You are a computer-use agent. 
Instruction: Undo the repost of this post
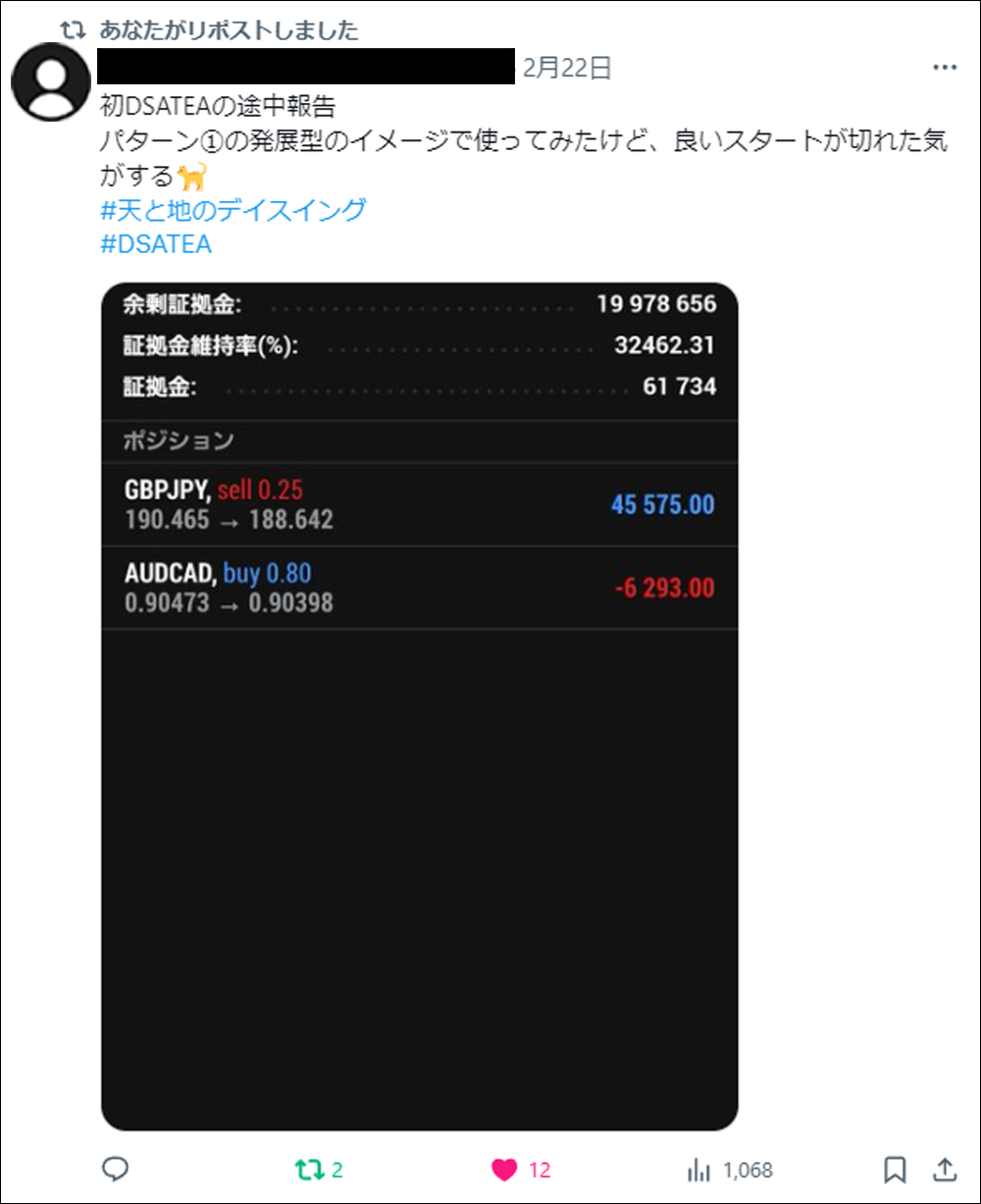pos(310,1170)
